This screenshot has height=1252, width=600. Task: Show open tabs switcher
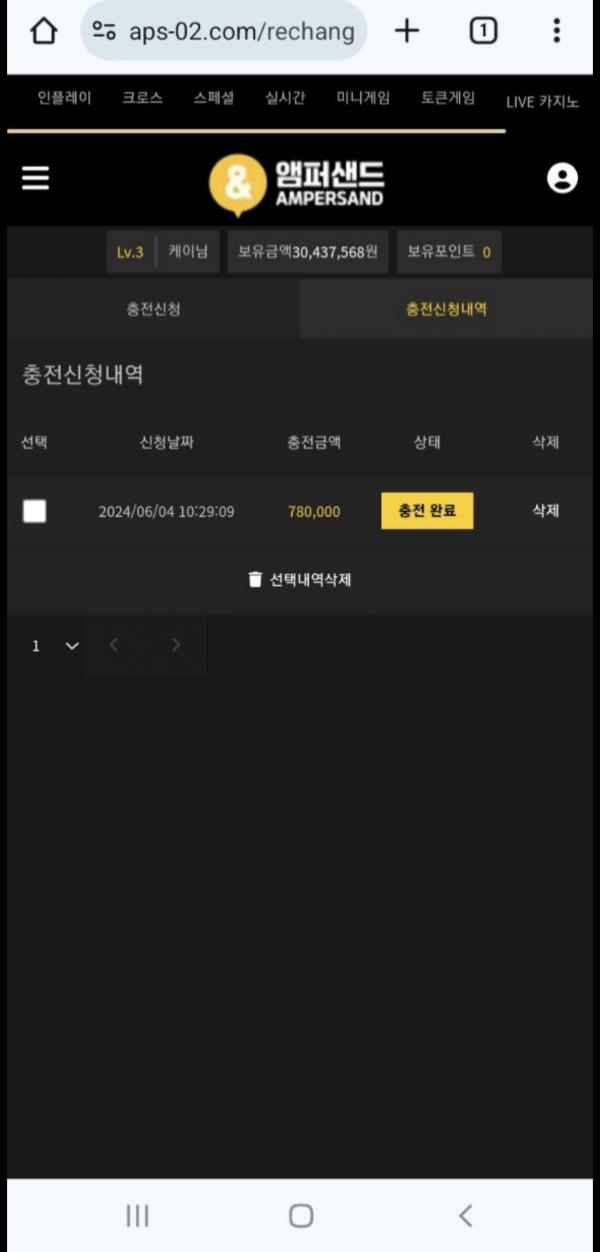[x=483, y=31]
